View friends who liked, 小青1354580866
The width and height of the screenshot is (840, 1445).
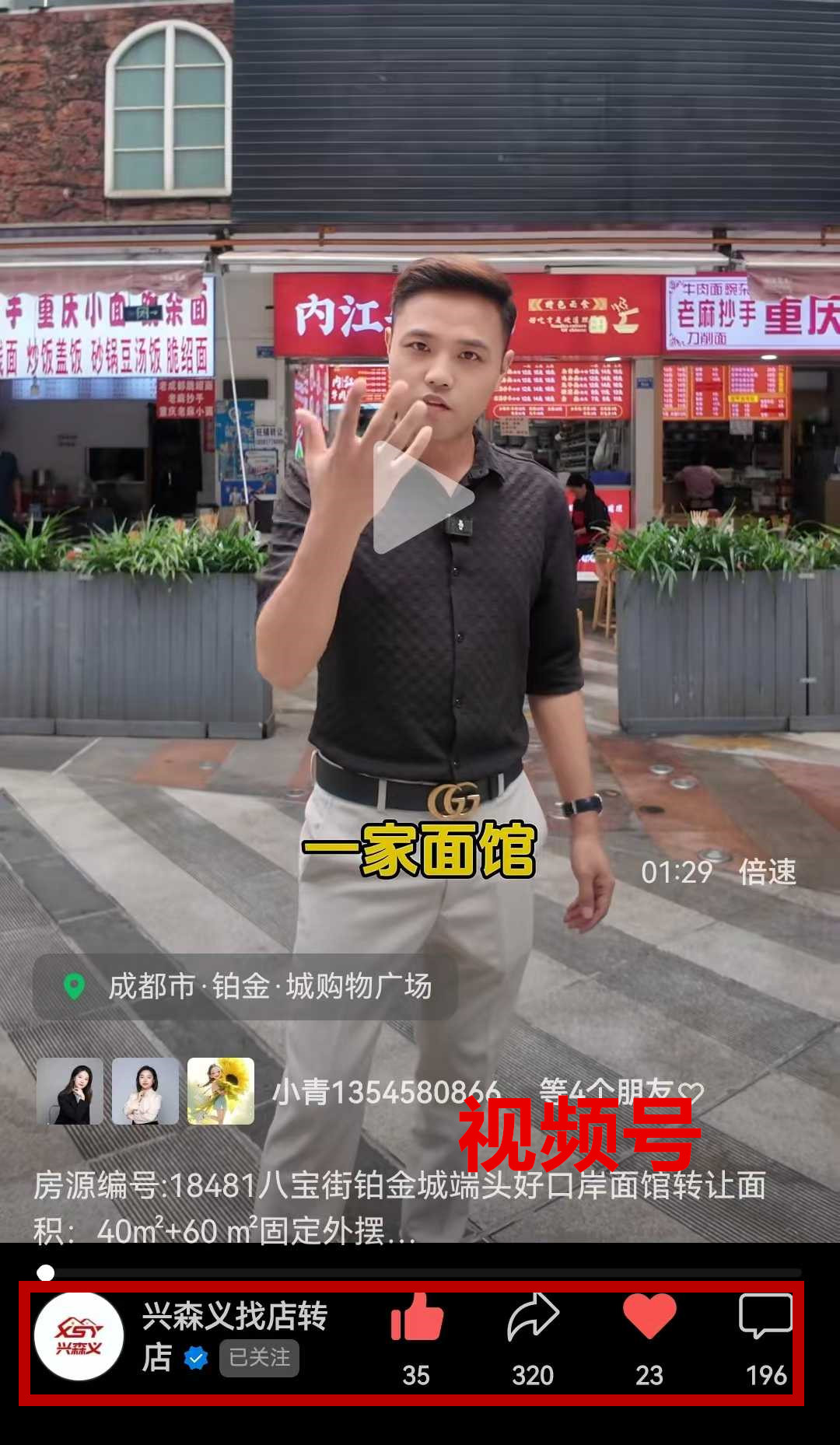[385, 1092]
